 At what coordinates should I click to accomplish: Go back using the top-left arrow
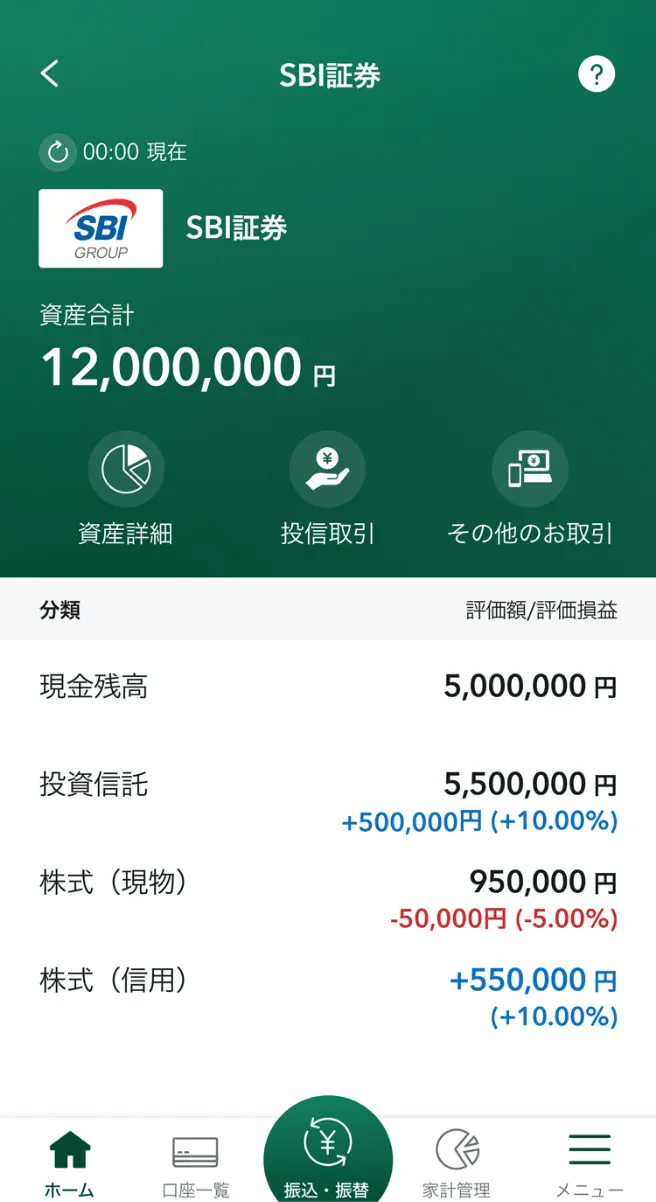50,74
